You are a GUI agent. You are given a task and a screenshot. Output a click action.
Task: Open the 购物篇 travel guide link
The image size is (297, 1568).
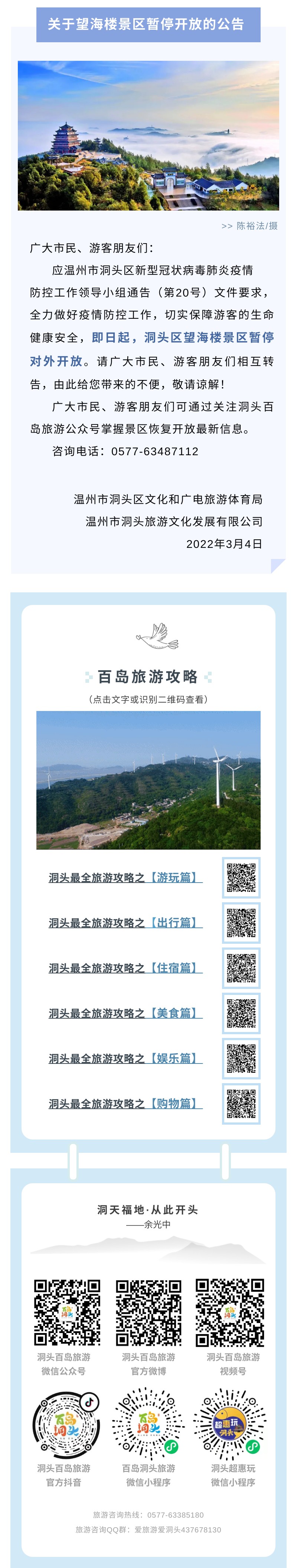tap(125, 1103)
